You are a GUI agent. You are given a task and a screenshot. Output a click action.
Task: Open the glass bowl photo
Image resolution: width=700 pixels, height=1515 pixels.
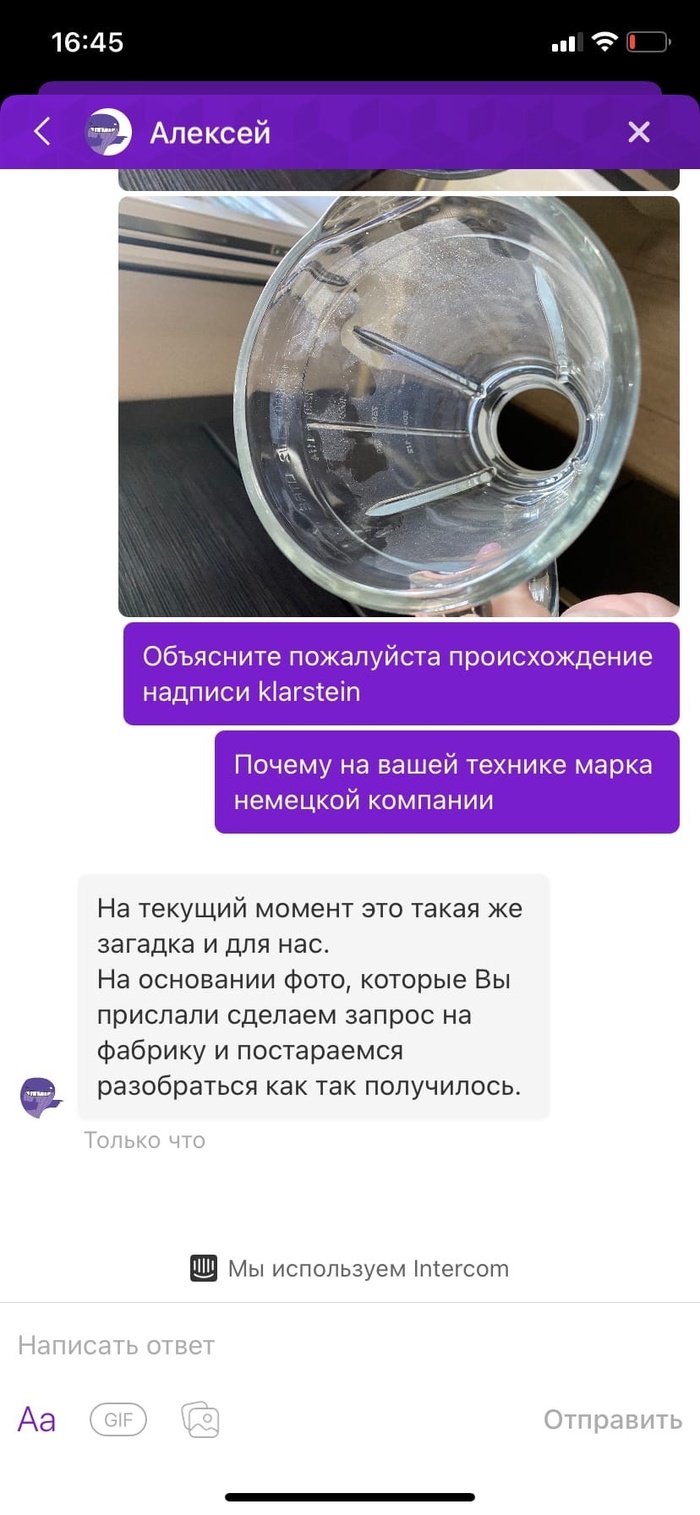[398, 405]
